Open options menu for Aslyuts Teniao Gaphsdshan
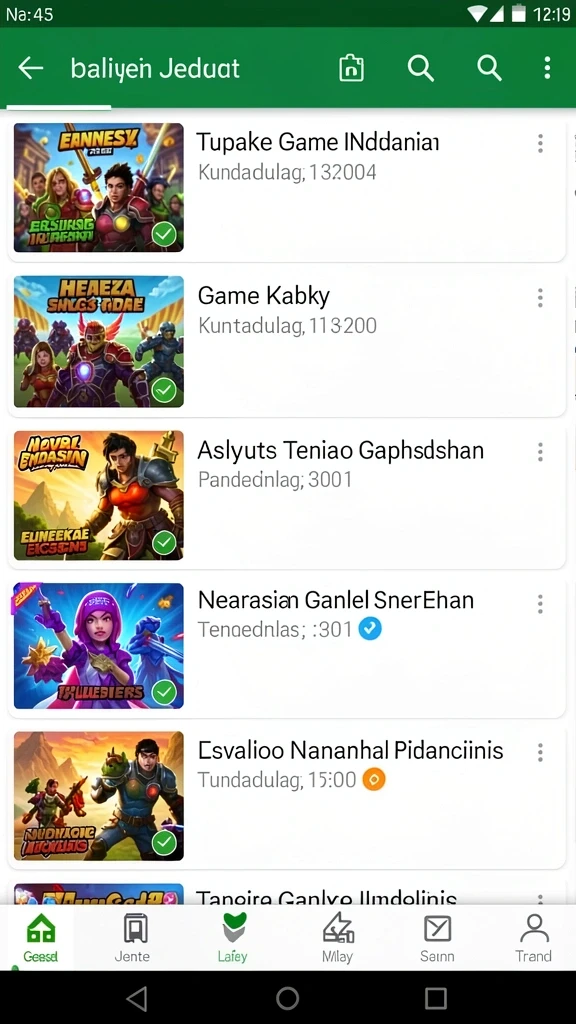The image size is (576, 1024). (x=540, y=452)
